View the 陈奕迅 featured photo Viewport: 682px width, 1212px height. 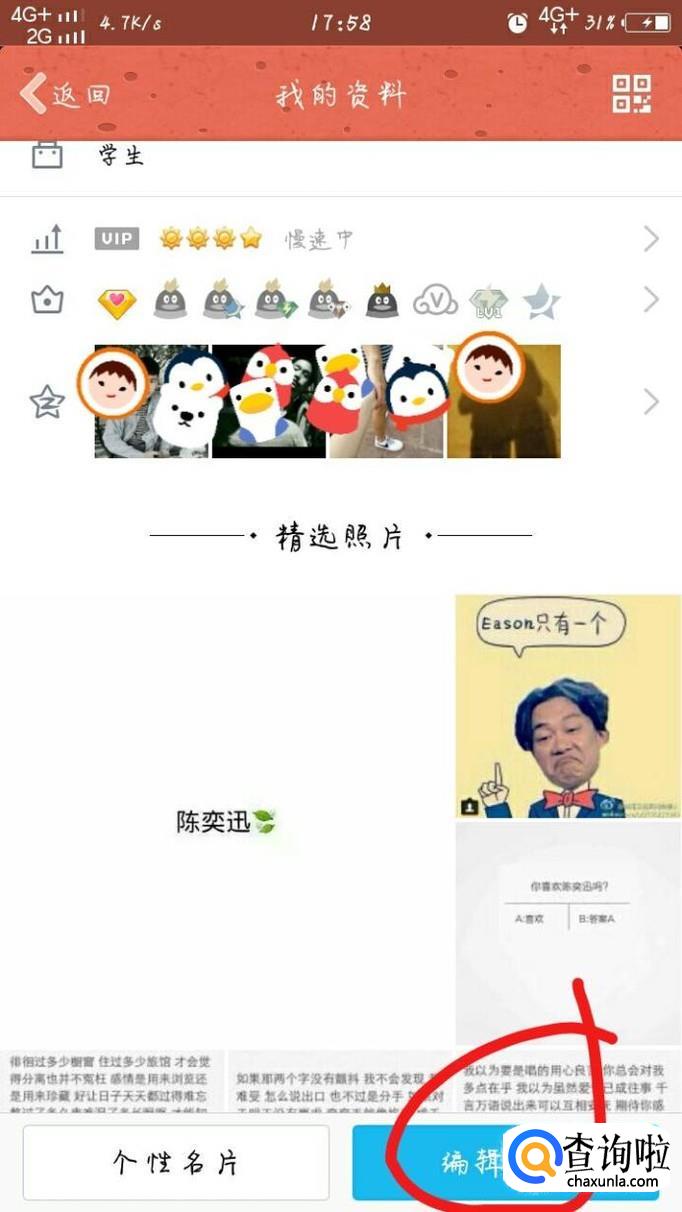[226, 820]
